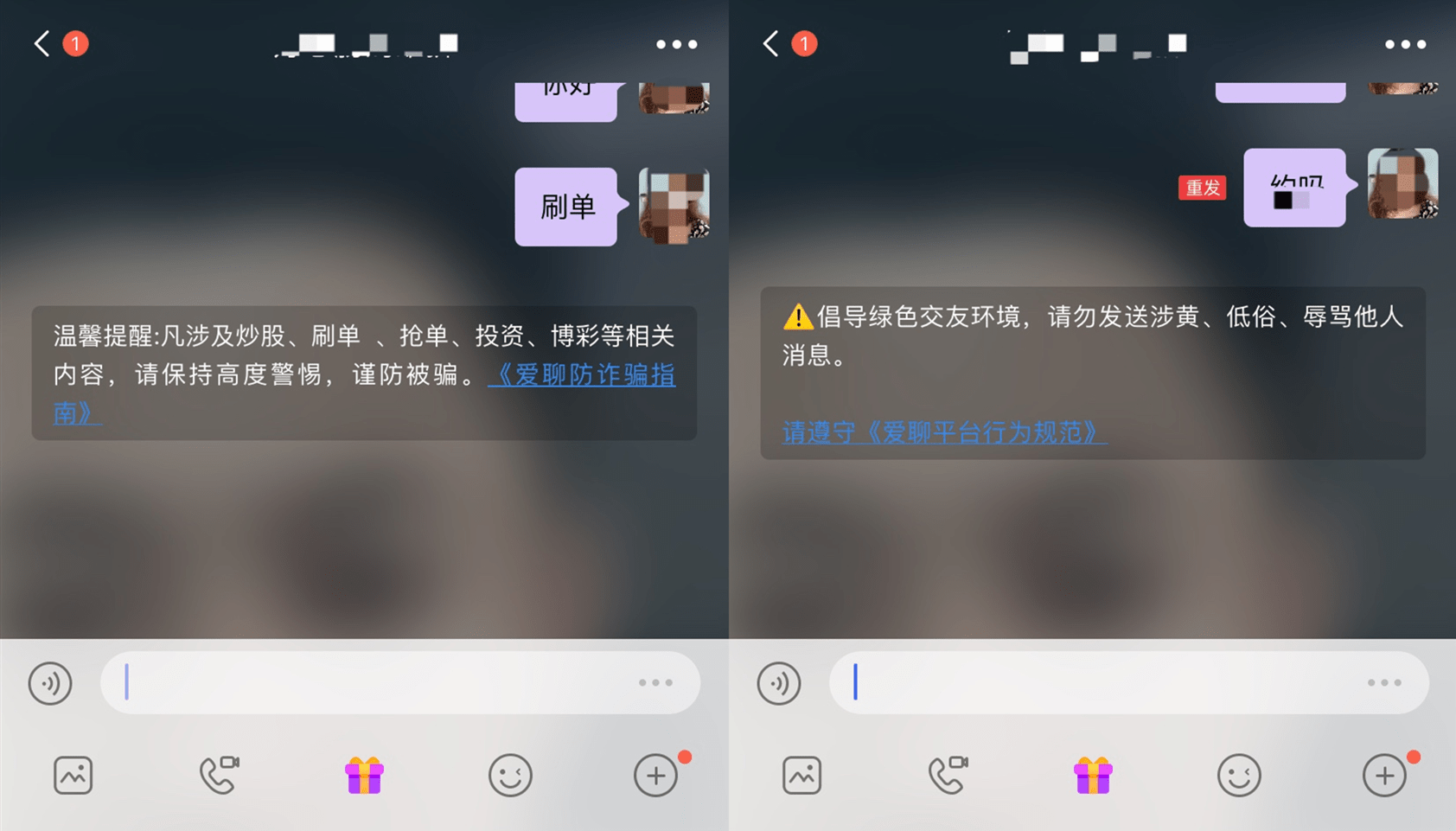Open the 请遵守《爱聊平台行为规范》 link
Screen dimensions: 1456x831
(x=943, y=431)
